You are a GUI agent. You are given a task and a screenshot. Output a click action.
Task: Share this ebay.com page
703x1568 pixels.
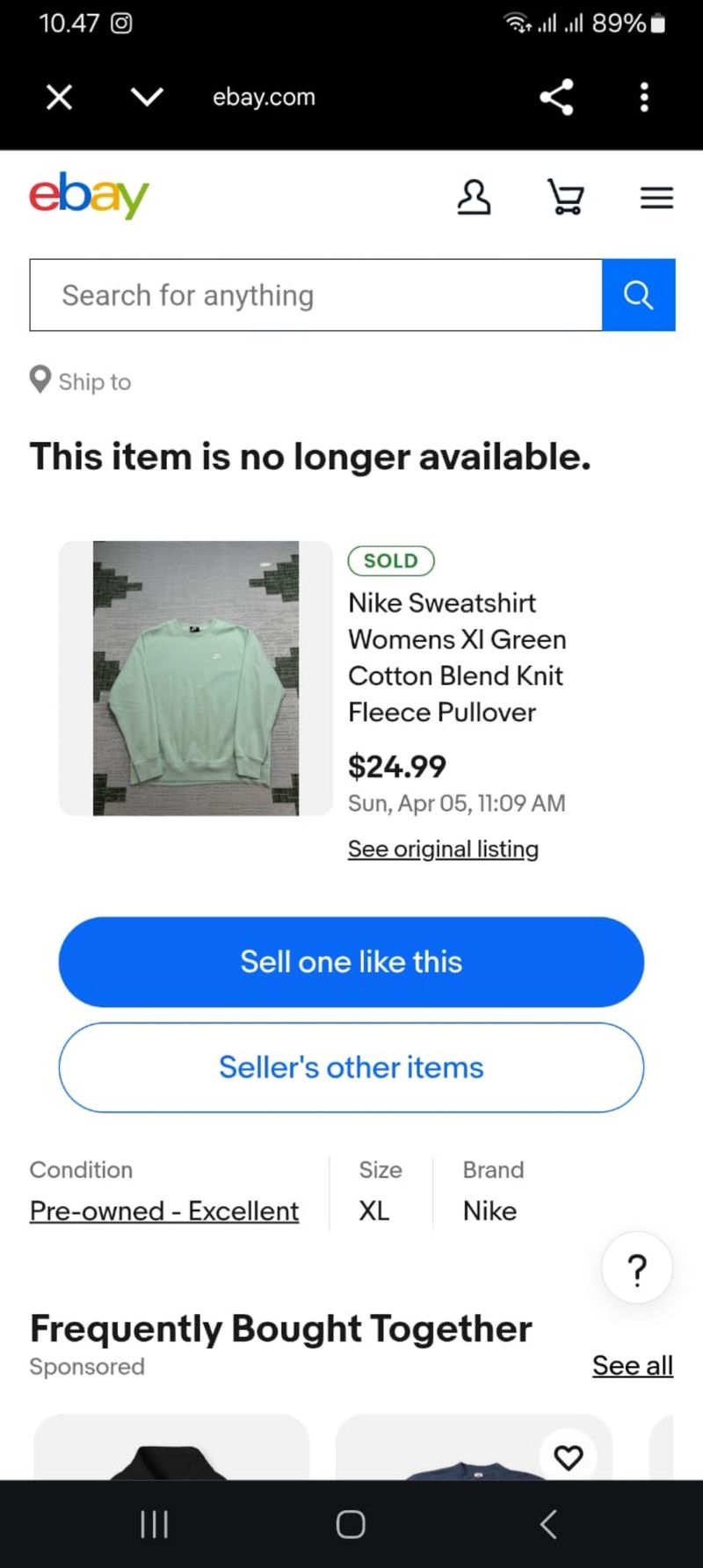(556, 97)
